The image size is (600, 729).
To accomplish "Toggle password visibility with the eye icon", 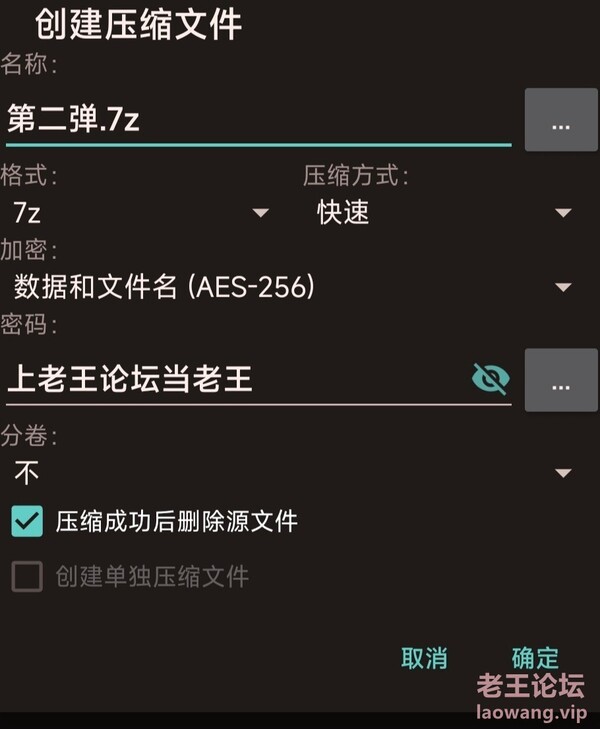I will point(490,378).
